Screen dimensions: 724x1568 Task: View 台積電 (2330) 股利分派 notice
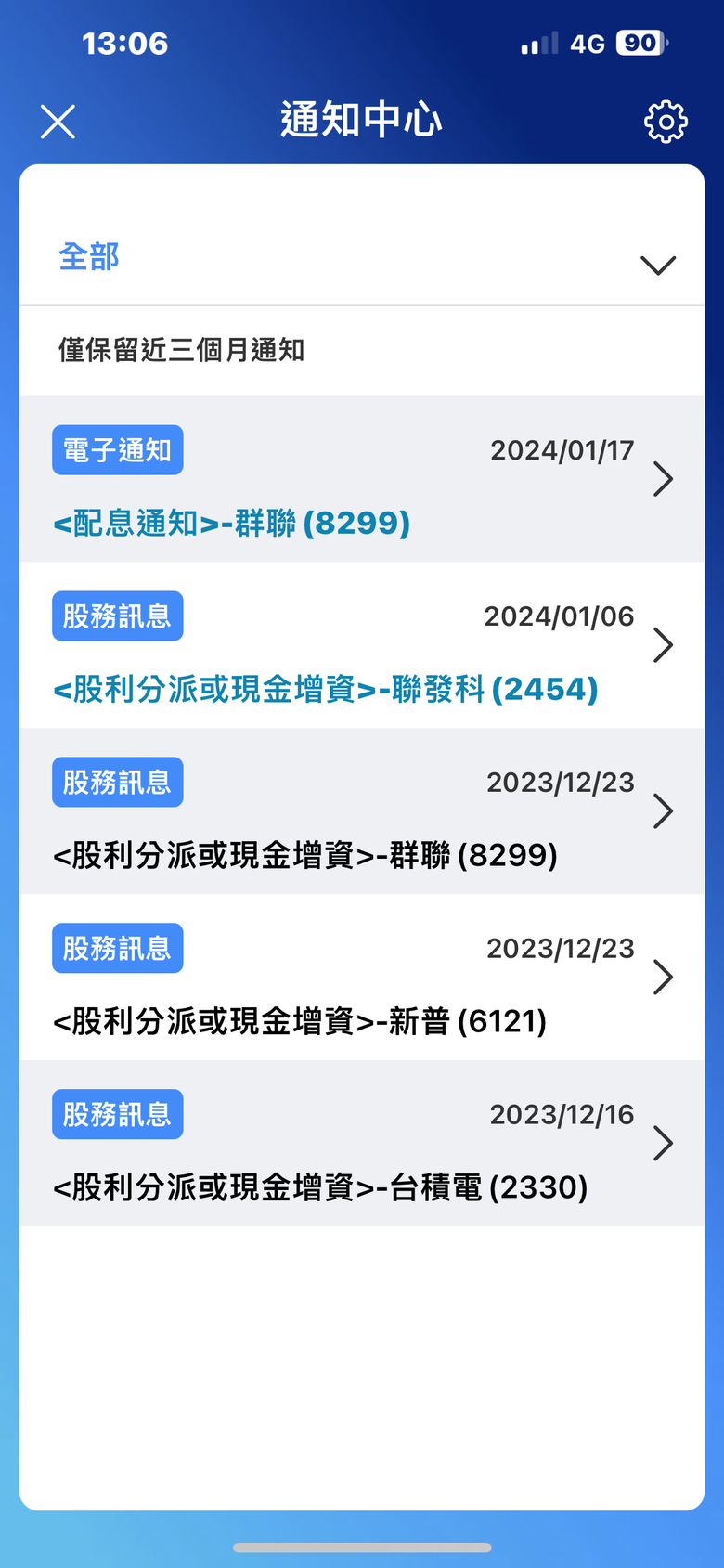pyautogui.click(x=362, y=1145)
